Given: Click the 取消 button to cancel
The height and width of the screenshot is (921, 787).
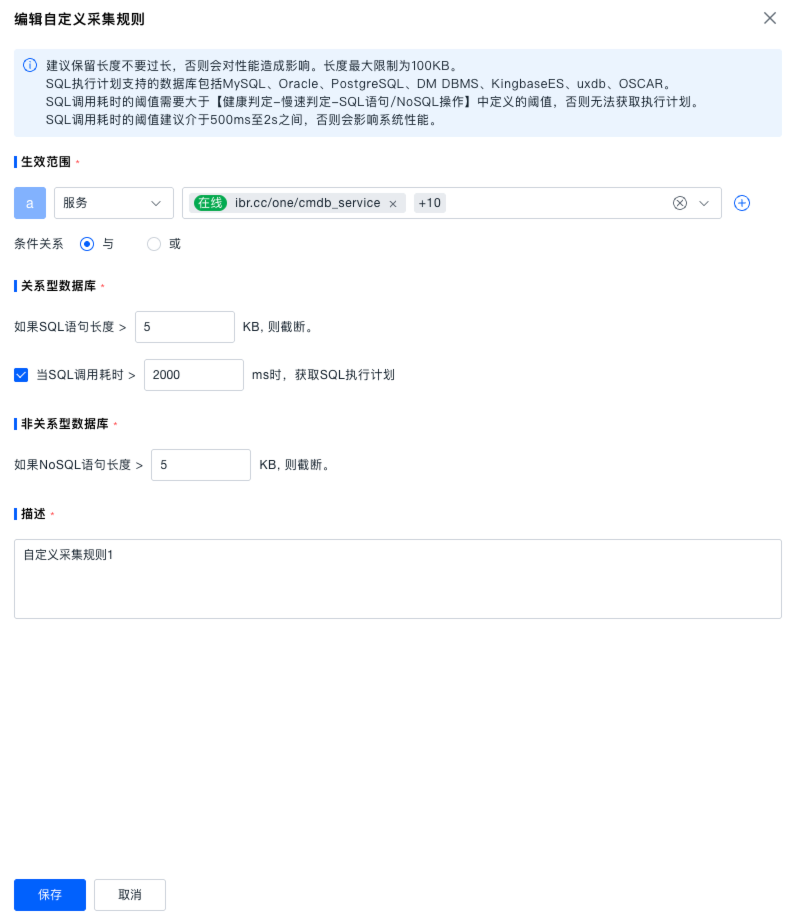Looking at the screenshot, I should (x=130, y=895).
